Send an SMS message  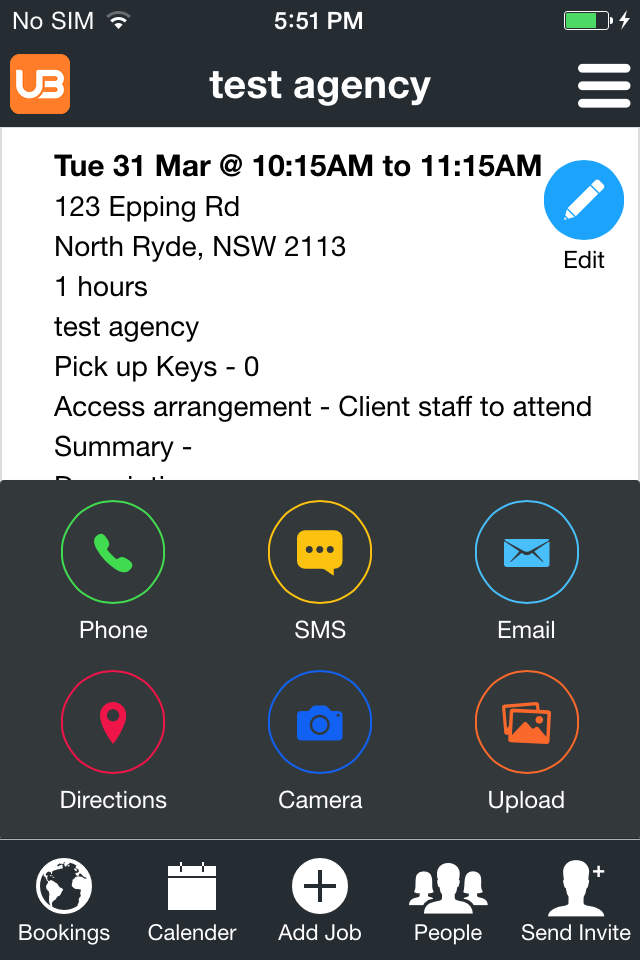(x=320, y=552)
